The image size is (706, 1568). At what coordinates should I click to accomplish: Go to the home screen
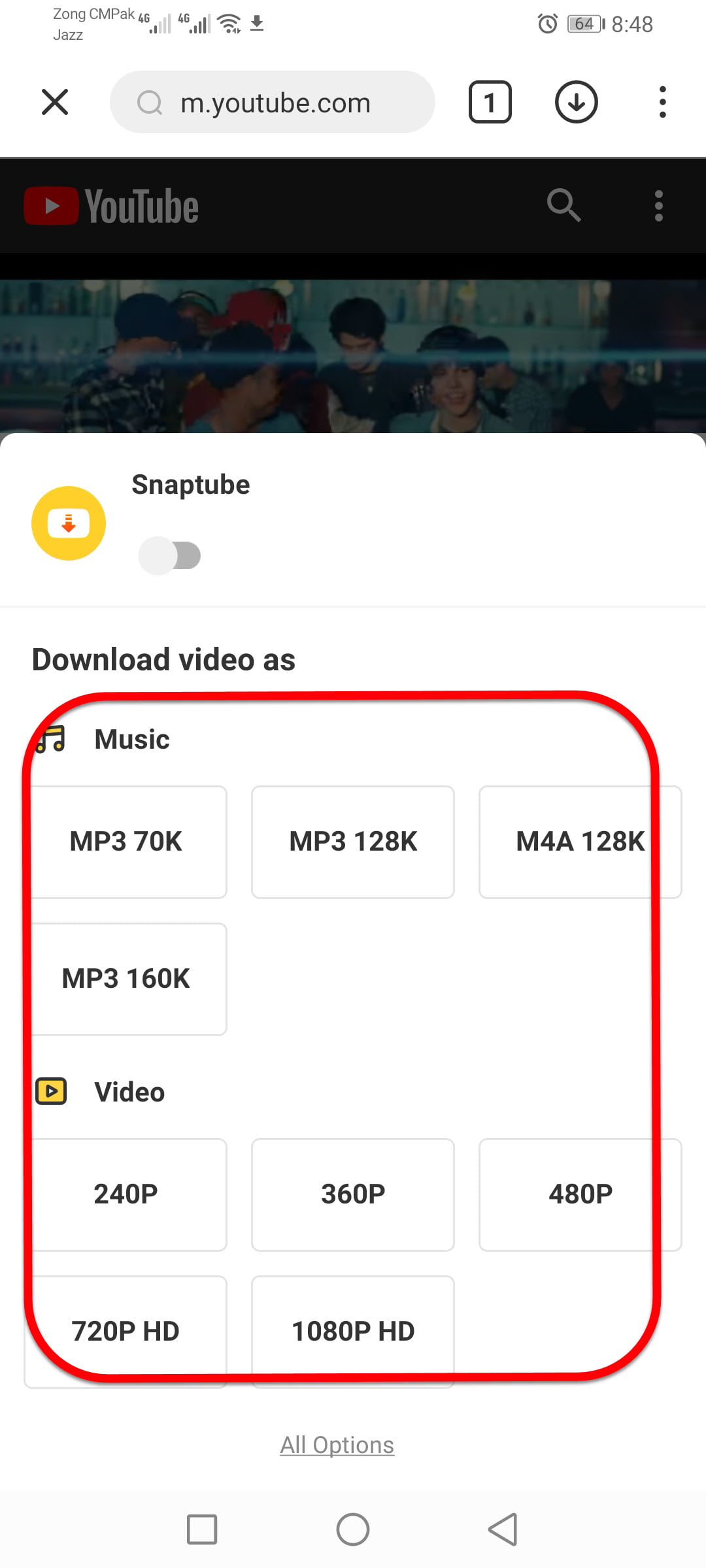click(353, 1529)
